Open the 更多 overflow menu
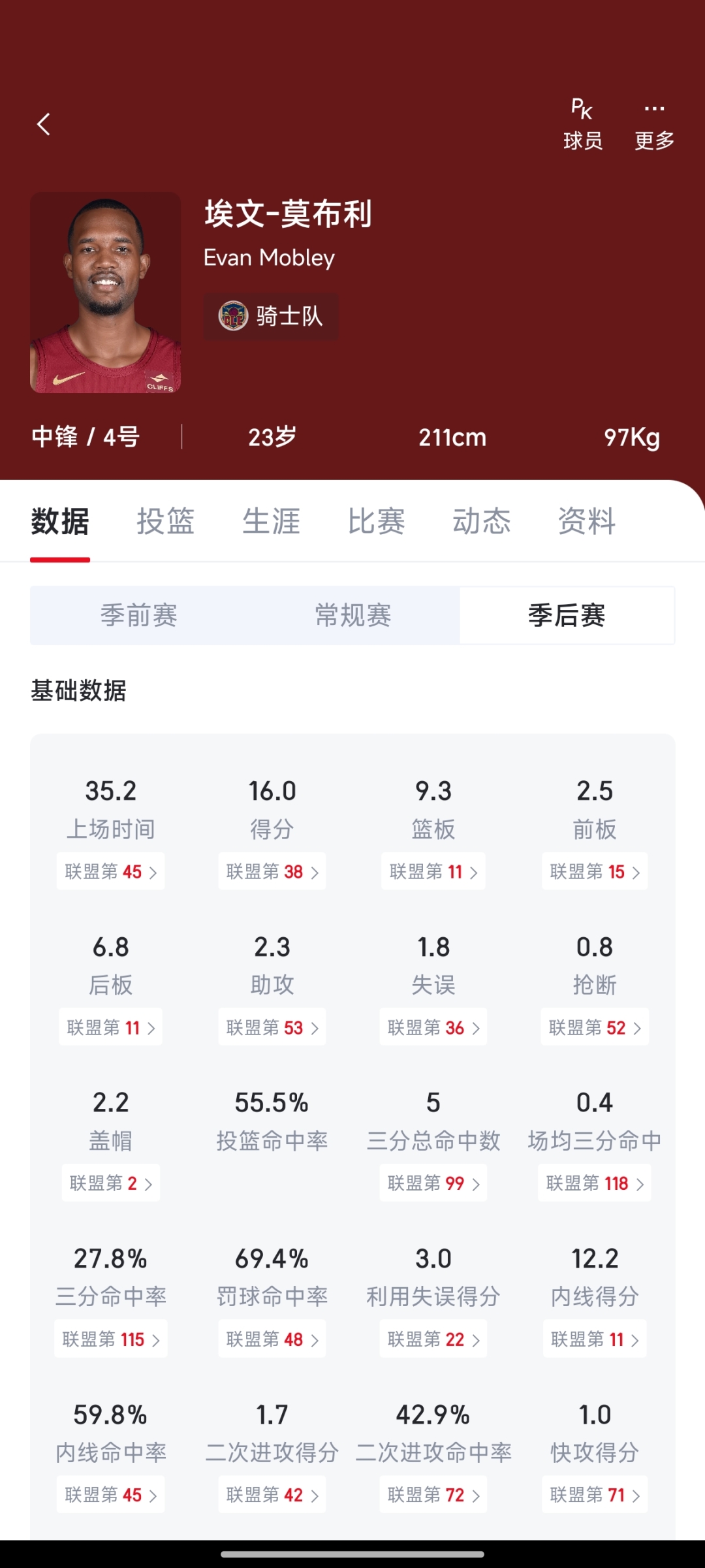This screenshot has width=705, height=1568. point(654,125)
